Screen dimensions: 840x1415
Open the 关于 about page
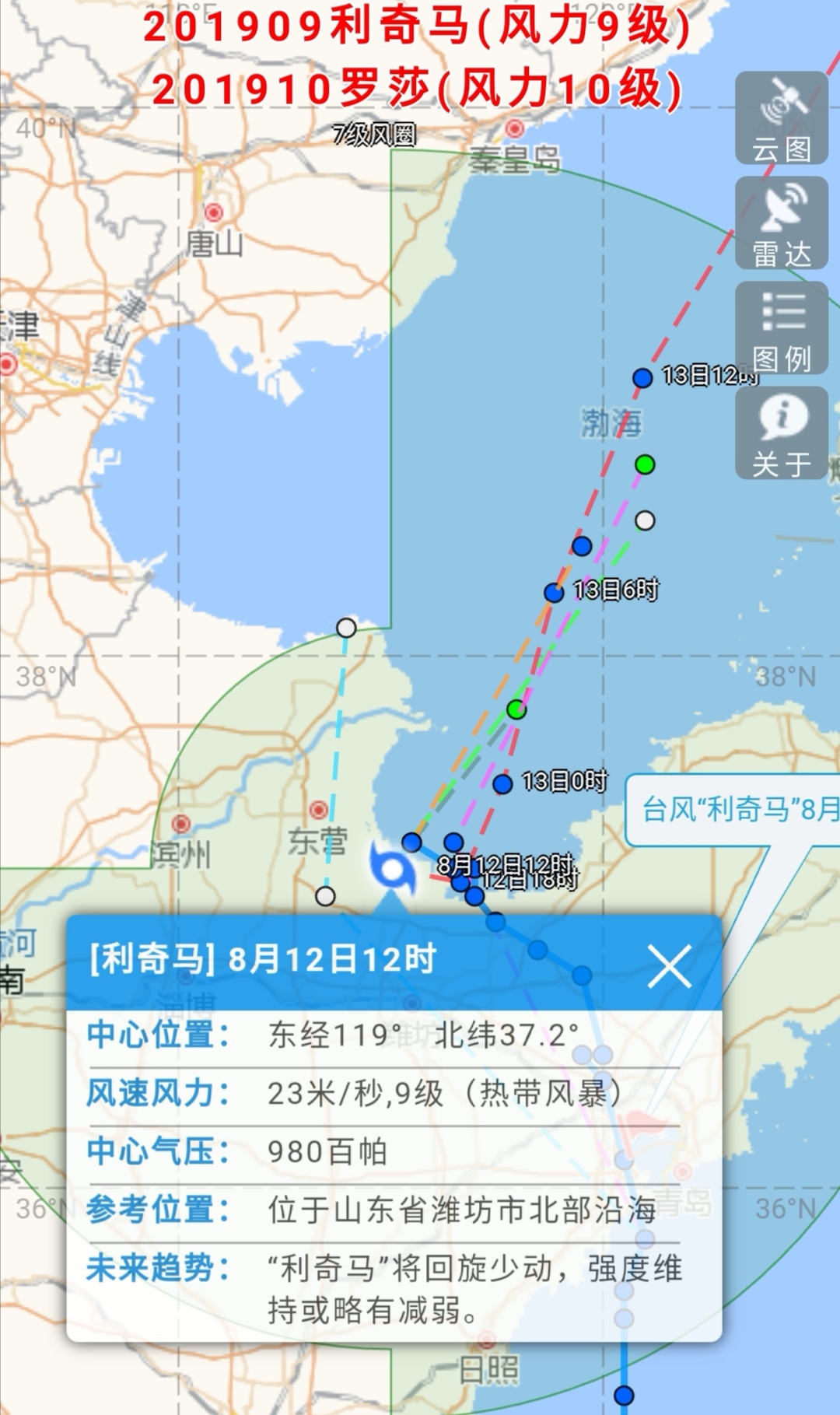pyautogui.click(x=781, y=433)
